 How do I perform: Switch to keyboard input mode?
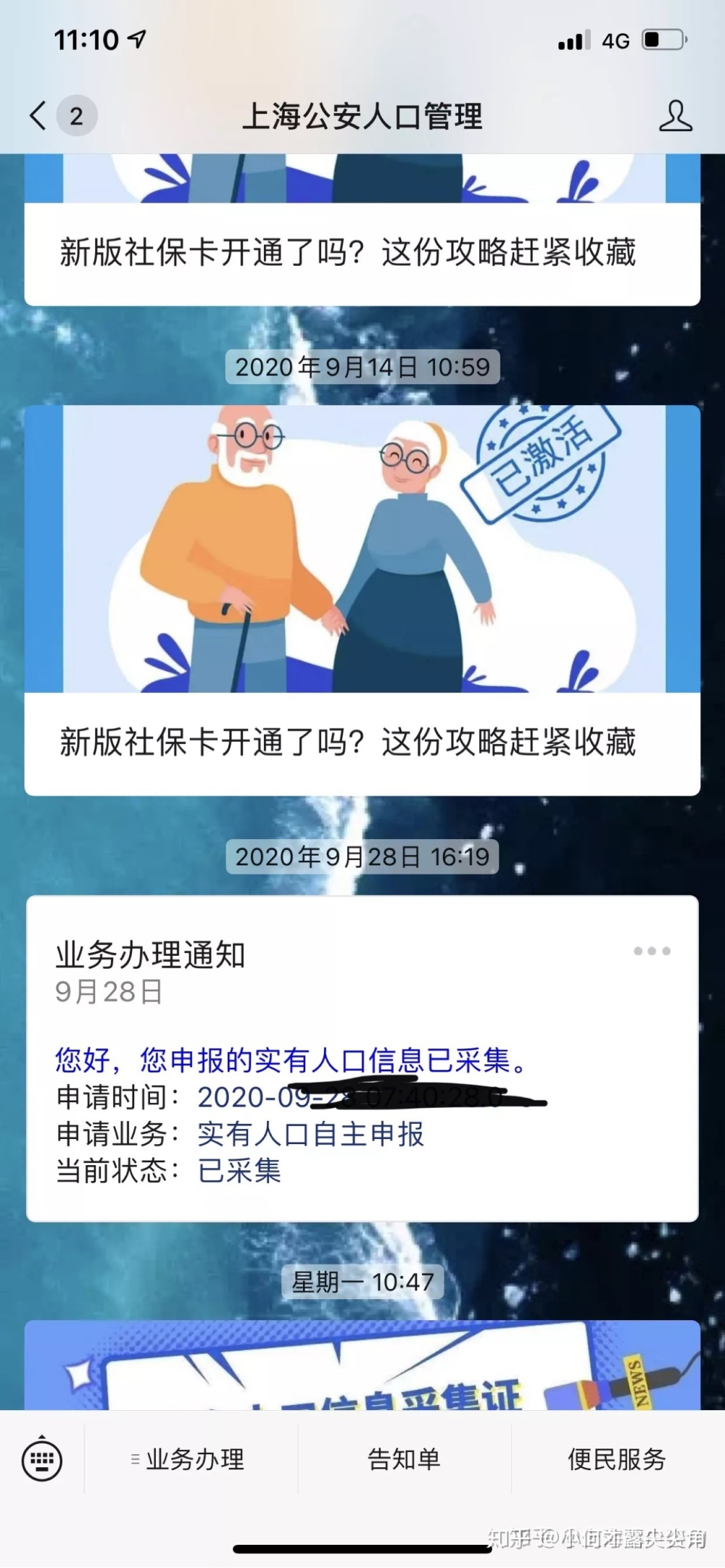click(42, 1459)
